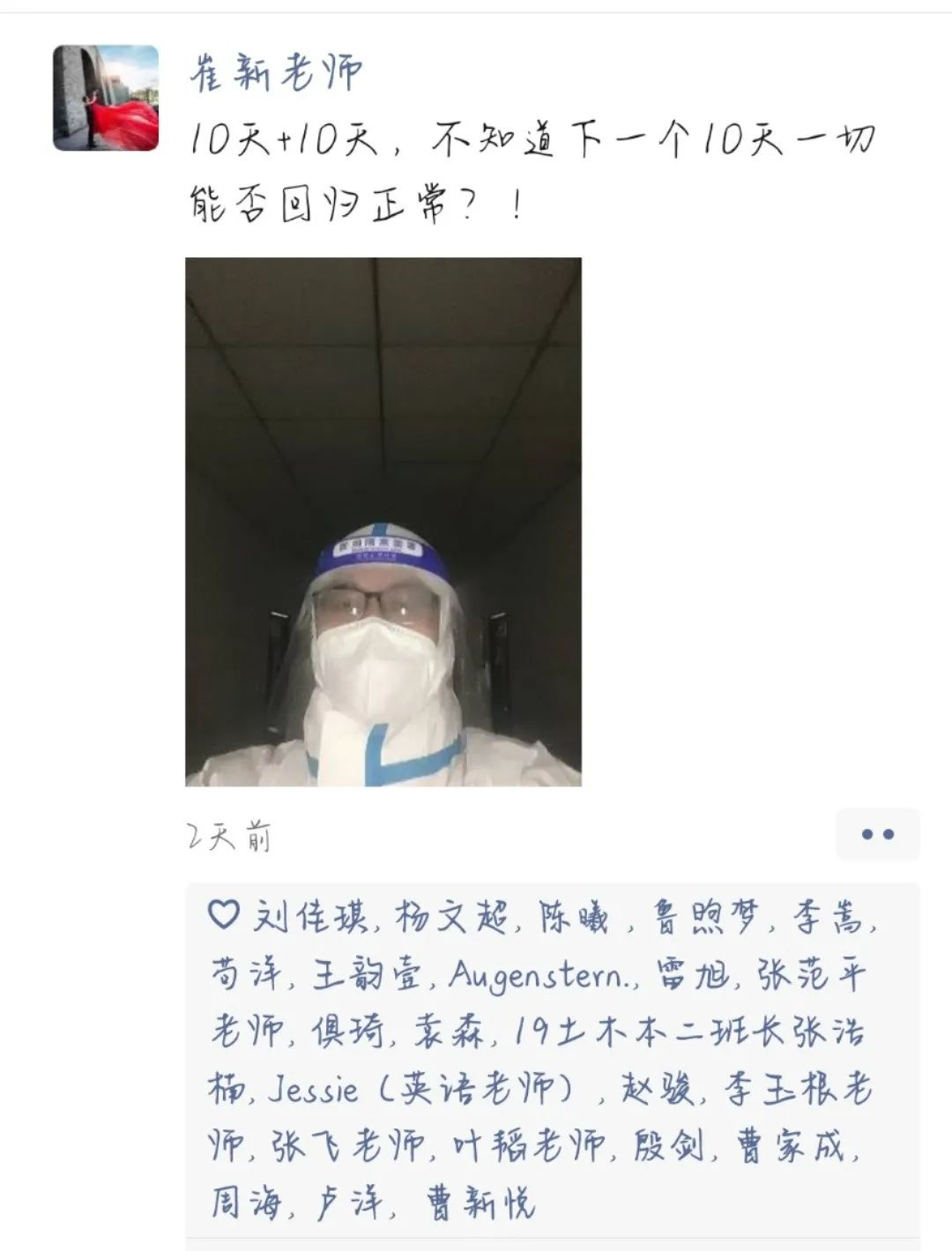The image size is (952, 1251).
Task: Tap the poster name 崔新老师
Action: coord(277,72)
